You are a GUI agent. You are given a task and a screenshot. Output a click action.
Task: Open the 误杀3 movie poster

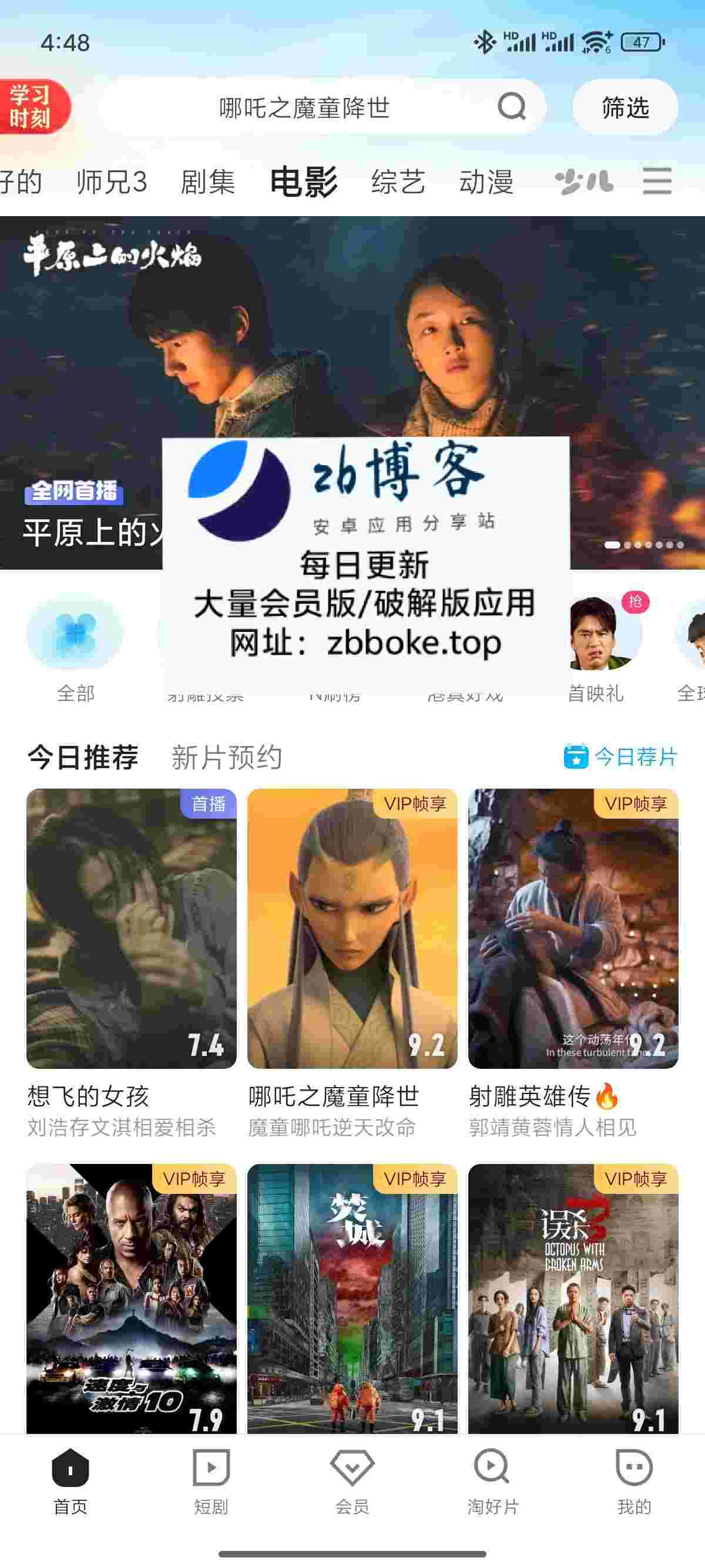pyautogui.click(x=573, y=1298)
